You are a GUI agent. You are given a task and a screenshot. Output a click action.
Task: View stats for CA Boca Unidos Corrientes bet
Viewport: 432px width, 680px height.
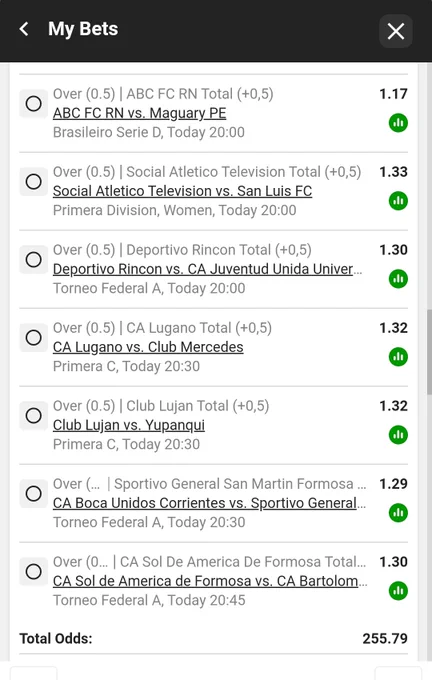(x=398, y=513)
